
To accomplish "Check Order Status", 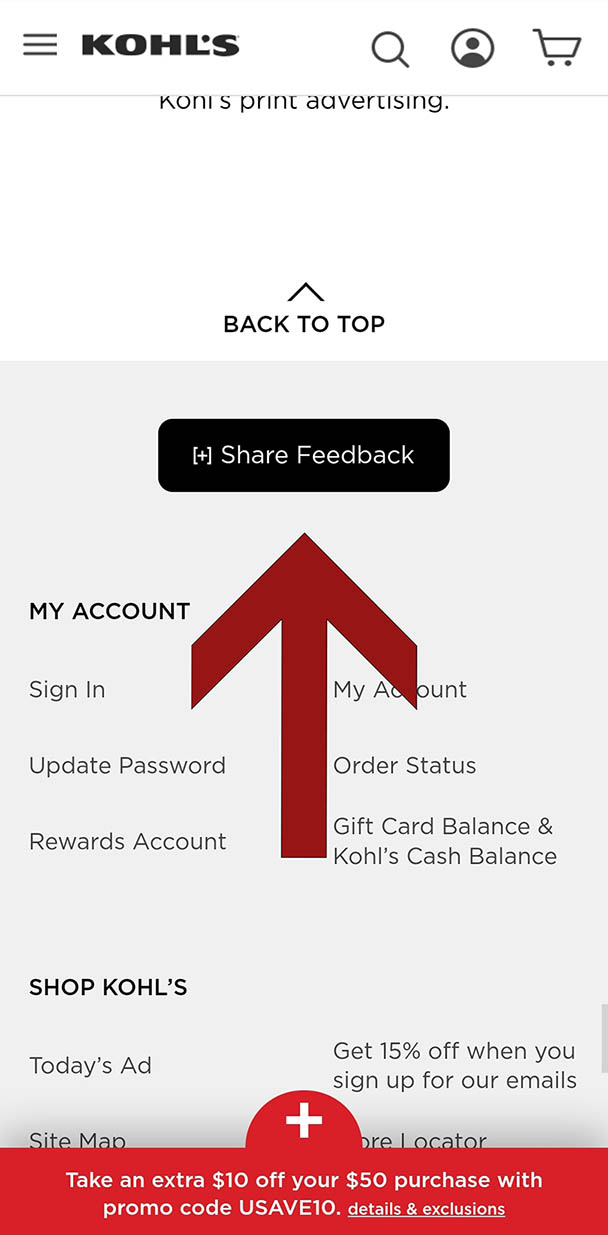I will (x=404, y=766).
